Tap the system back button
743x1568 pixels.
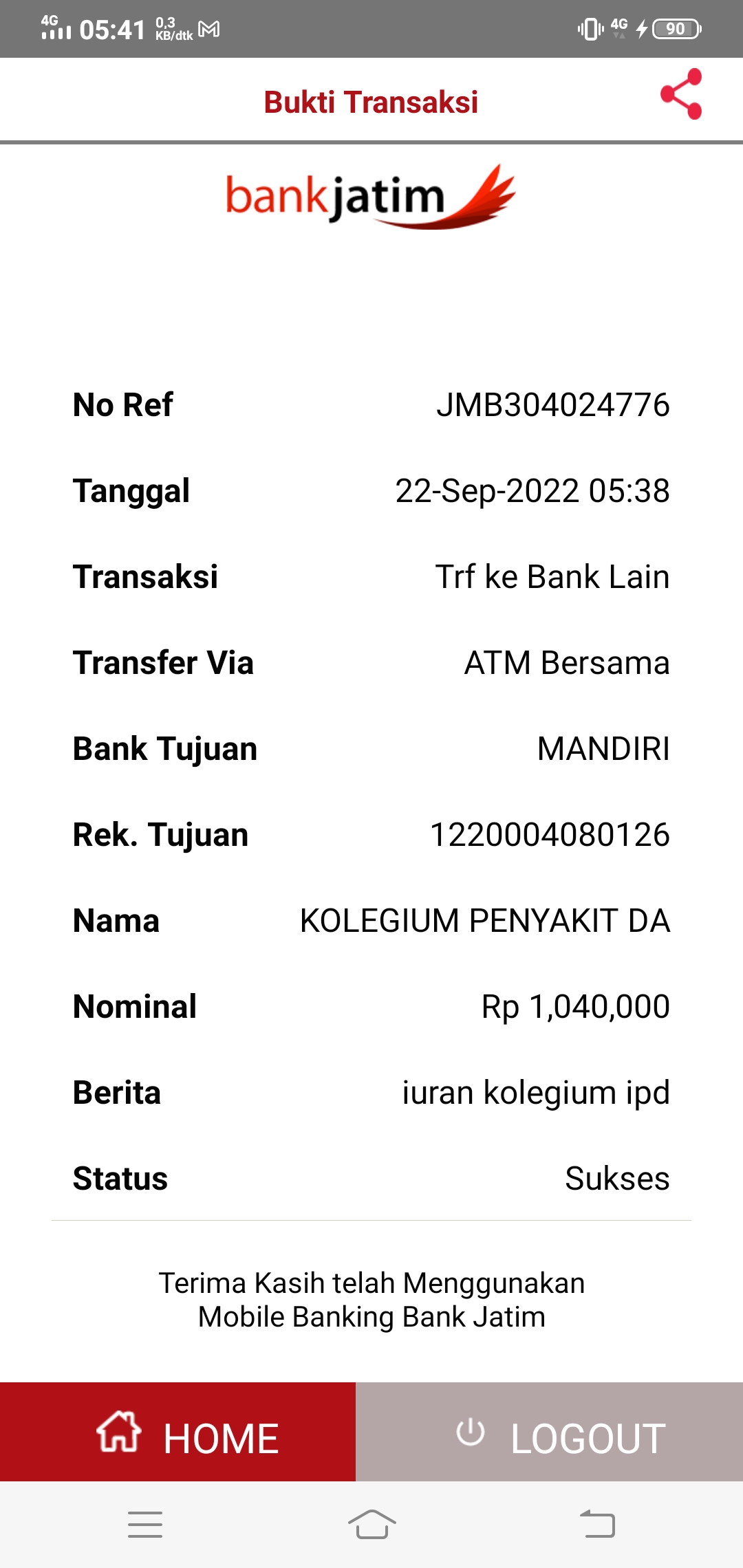coord(597,1525)
